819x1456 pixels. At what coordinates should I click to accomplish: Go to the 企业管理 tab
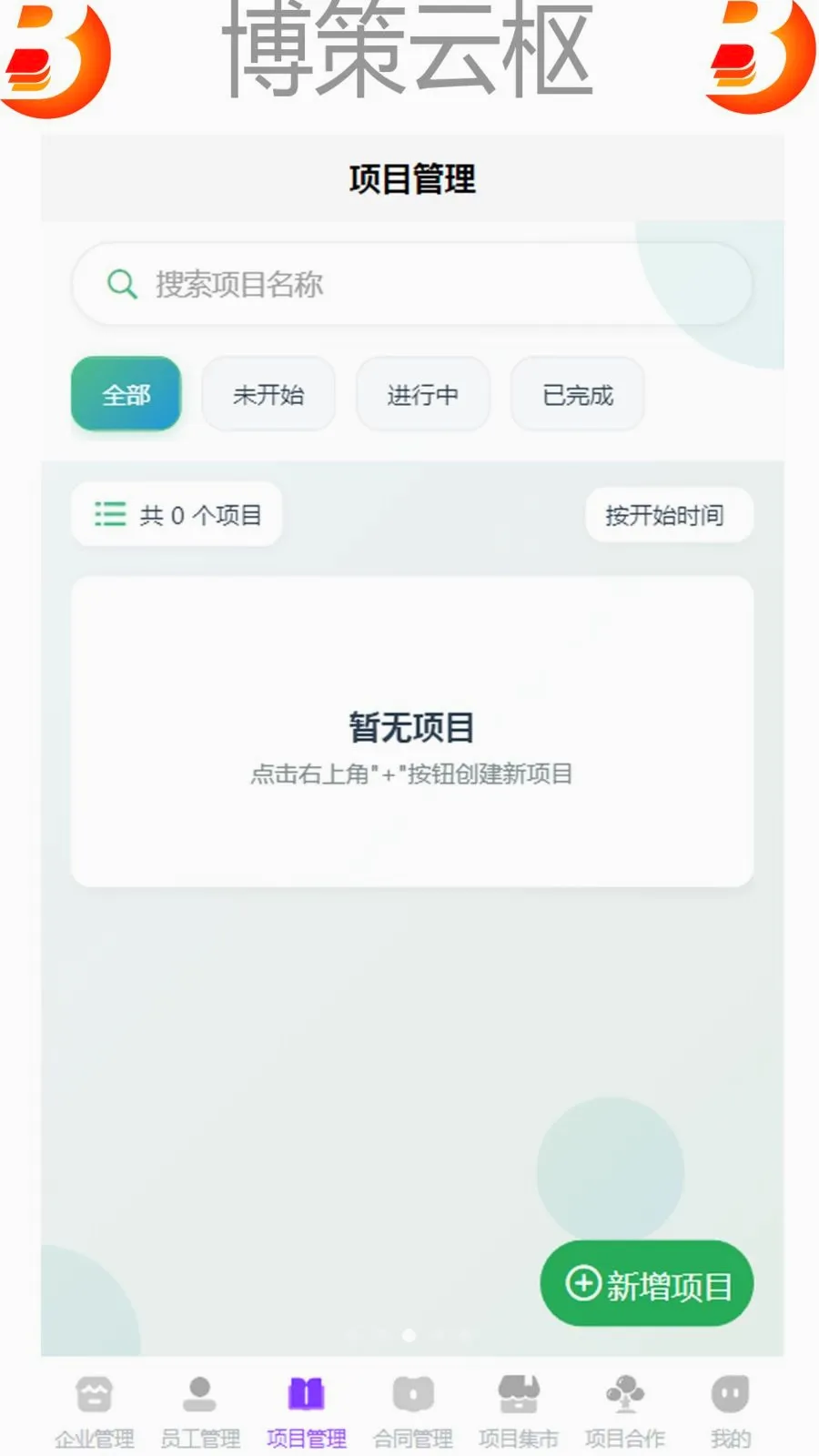(95, 1412)
